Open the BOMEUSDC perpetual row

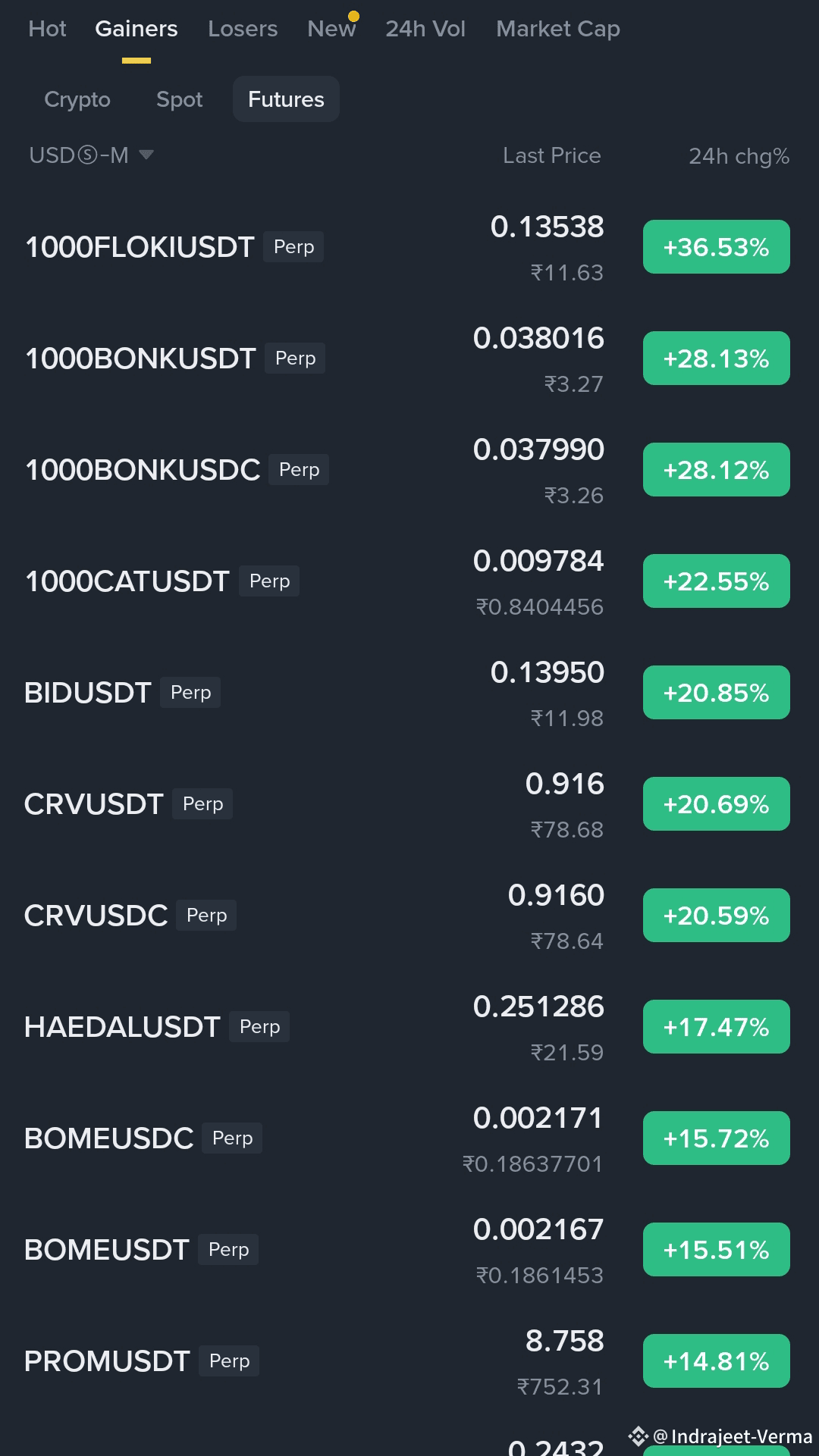tap(409, 1138)
